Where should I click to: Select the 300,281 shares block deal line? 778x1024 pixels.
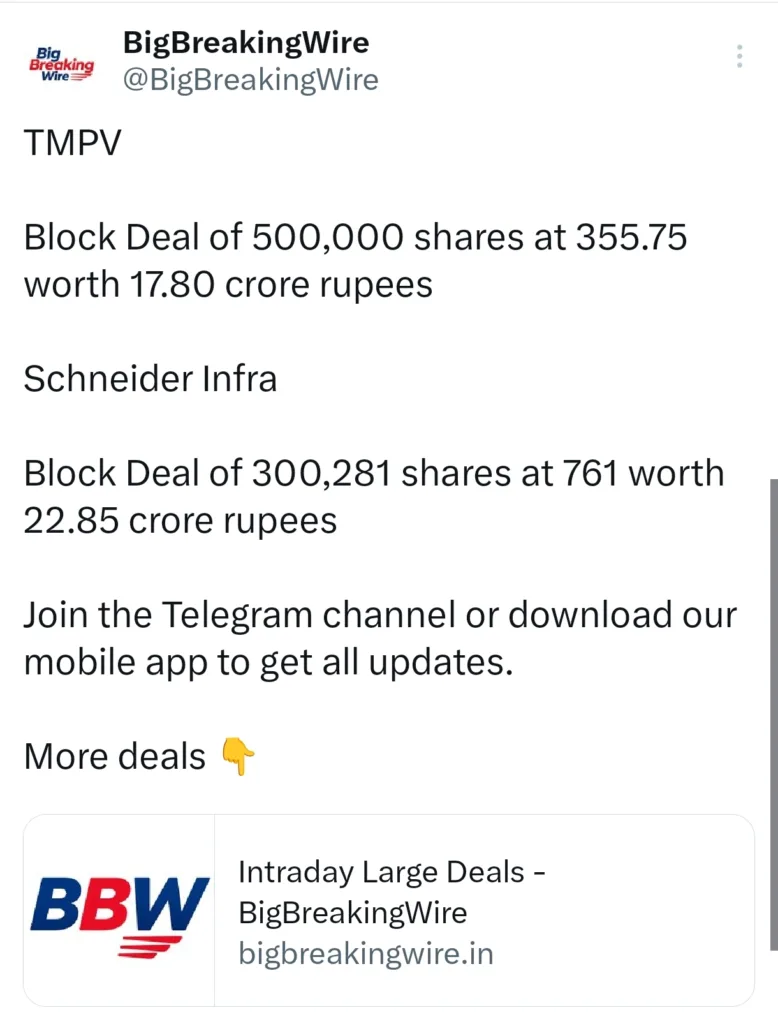(374, 473)
